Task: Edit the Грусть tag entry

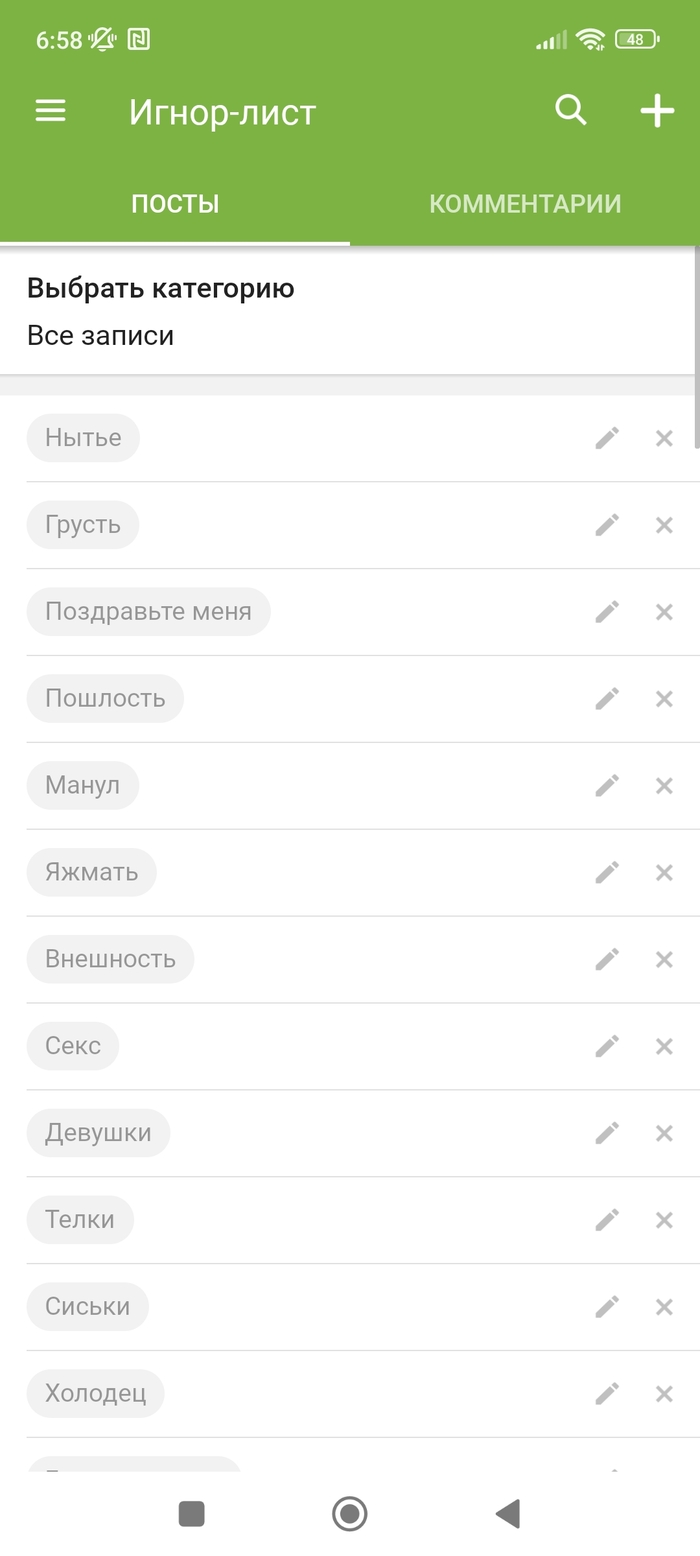Action: point(607,525)
